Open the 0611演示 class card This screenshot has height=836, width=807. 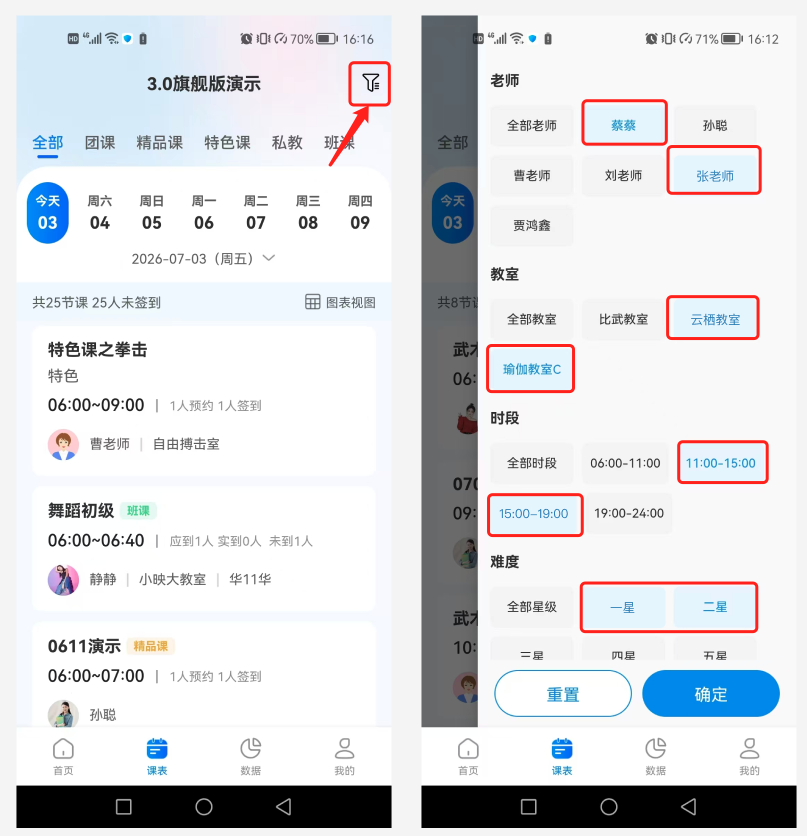[x=204, y=674]
